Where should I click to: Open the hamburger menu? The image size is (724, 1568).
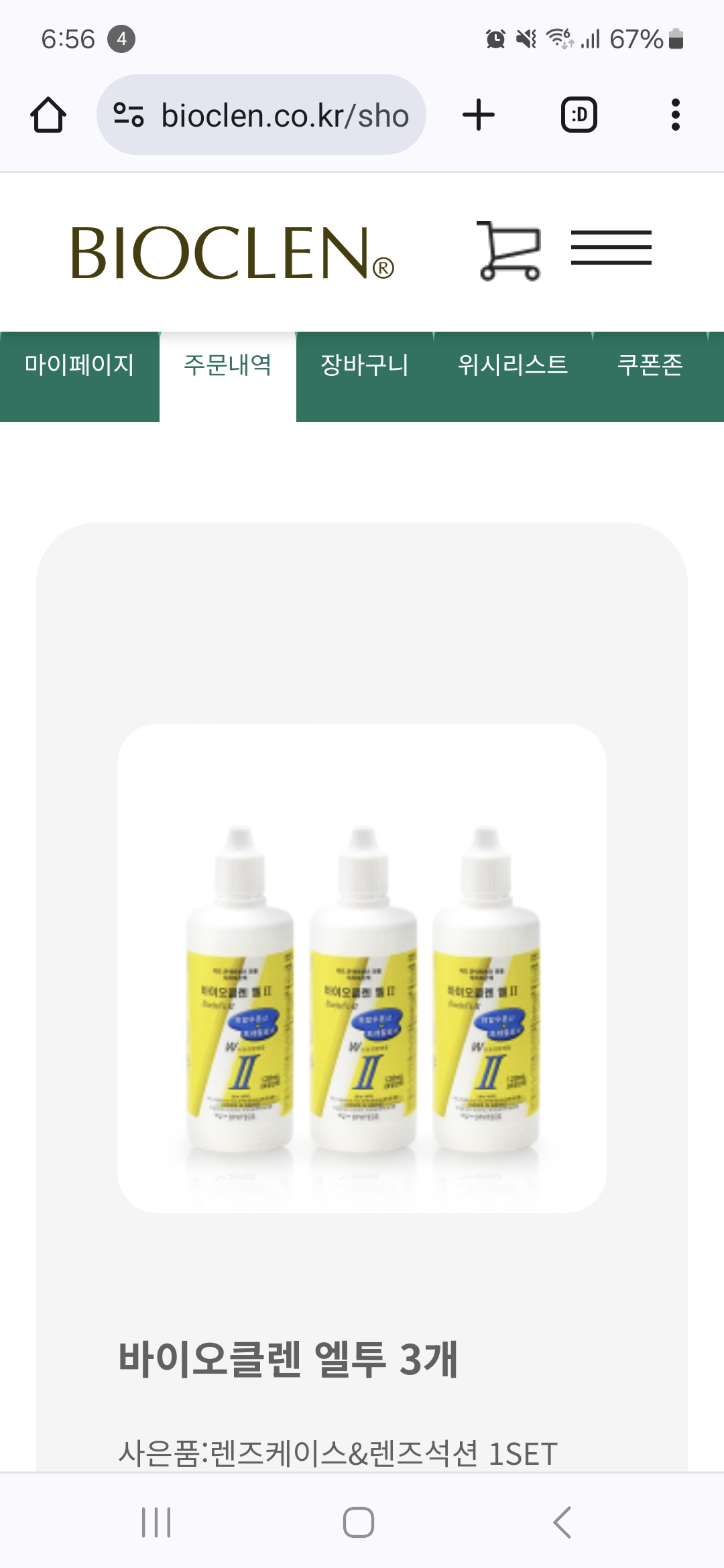tap(611, 247)
